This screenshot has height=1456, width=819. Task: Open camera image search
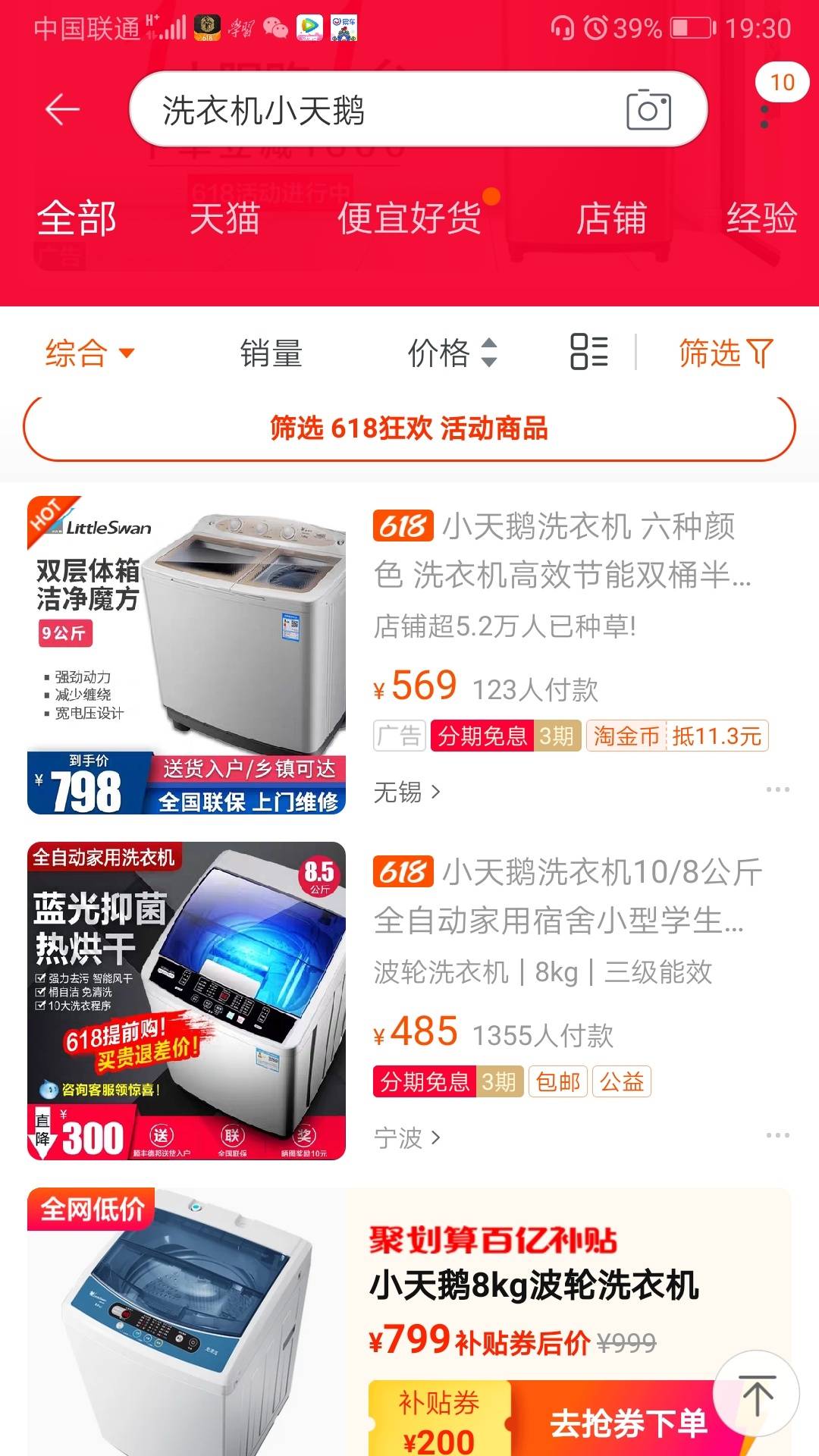[648, 111]
